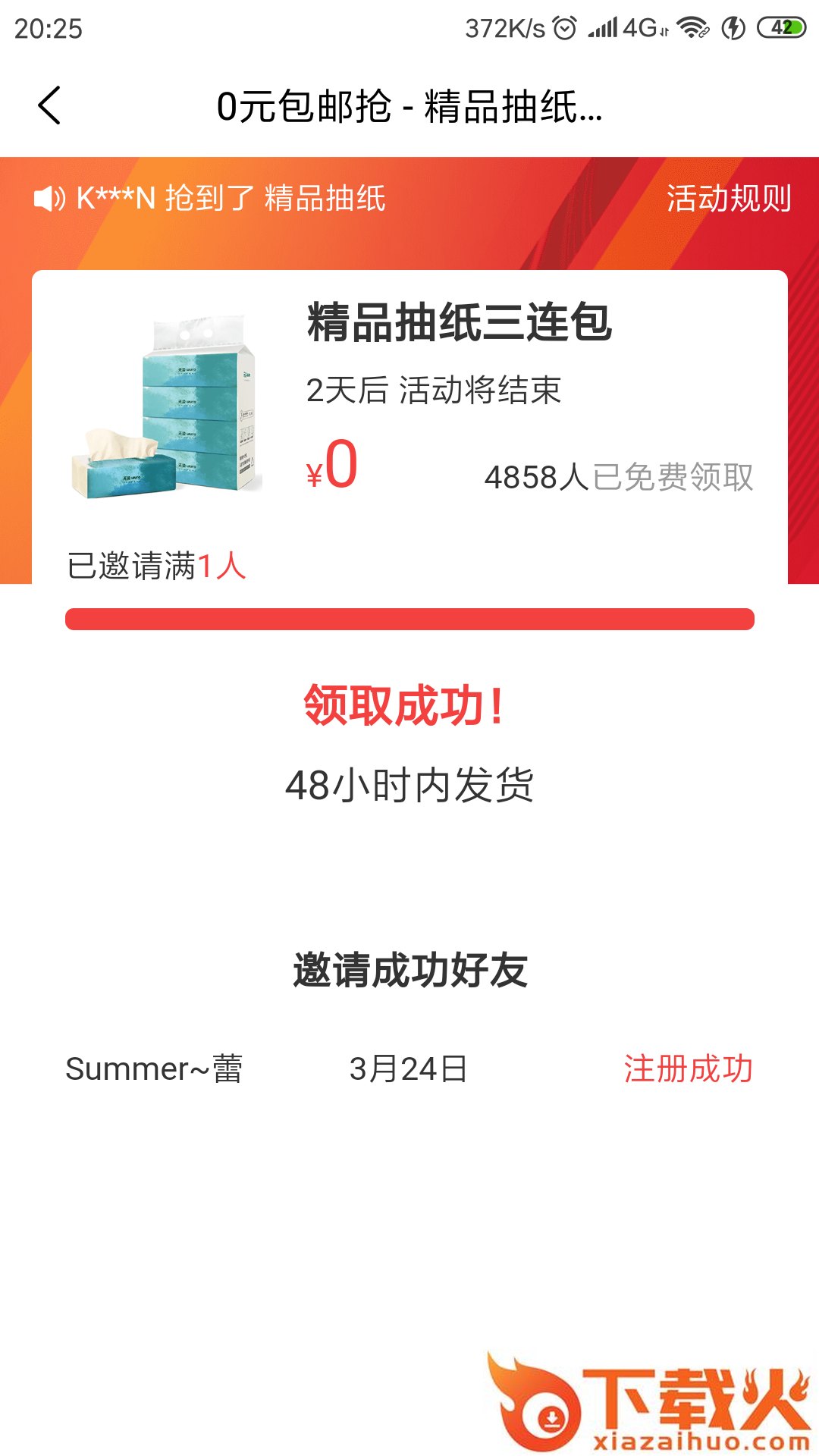Image resolution: width=819 pixels, height=1456 pixels.
Task: Open the 活动规则 activity rules
Action: click(x=728, y=199)
